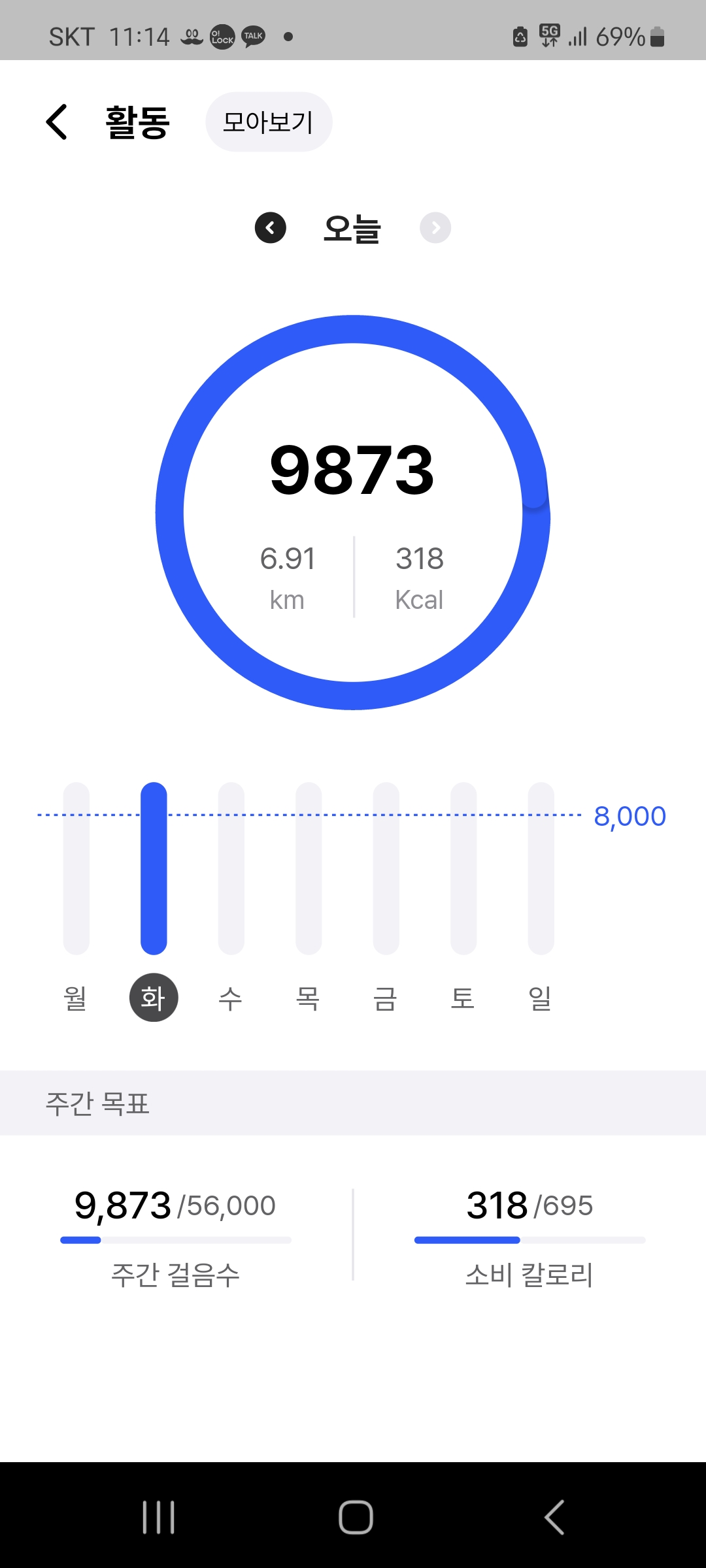Select 수 in the weekly chart
Screen dimensions: 706x1568
click(231, 998)
